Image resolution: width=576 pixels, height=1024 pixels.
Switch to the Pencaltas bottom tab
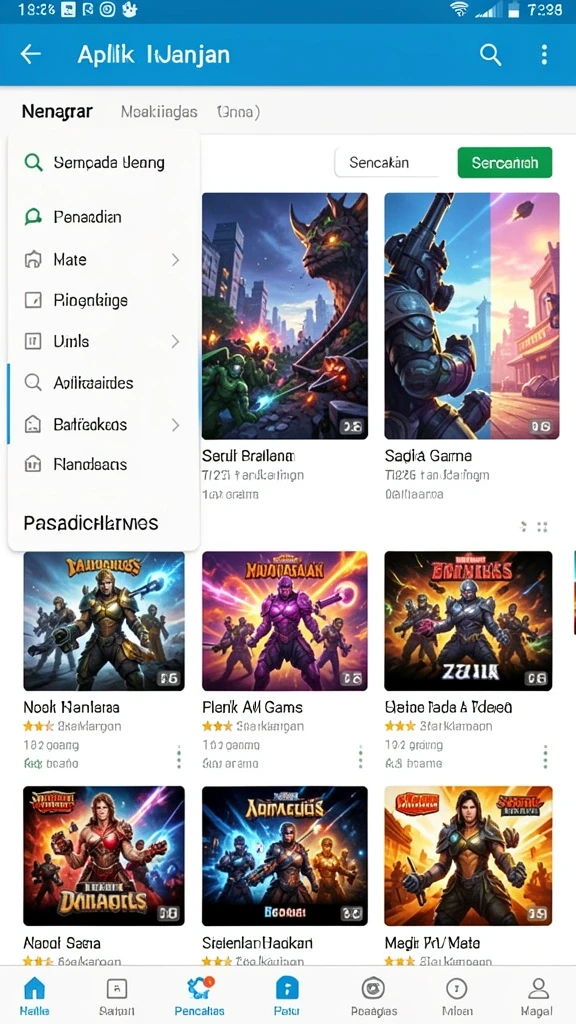(x=199, y=996)
